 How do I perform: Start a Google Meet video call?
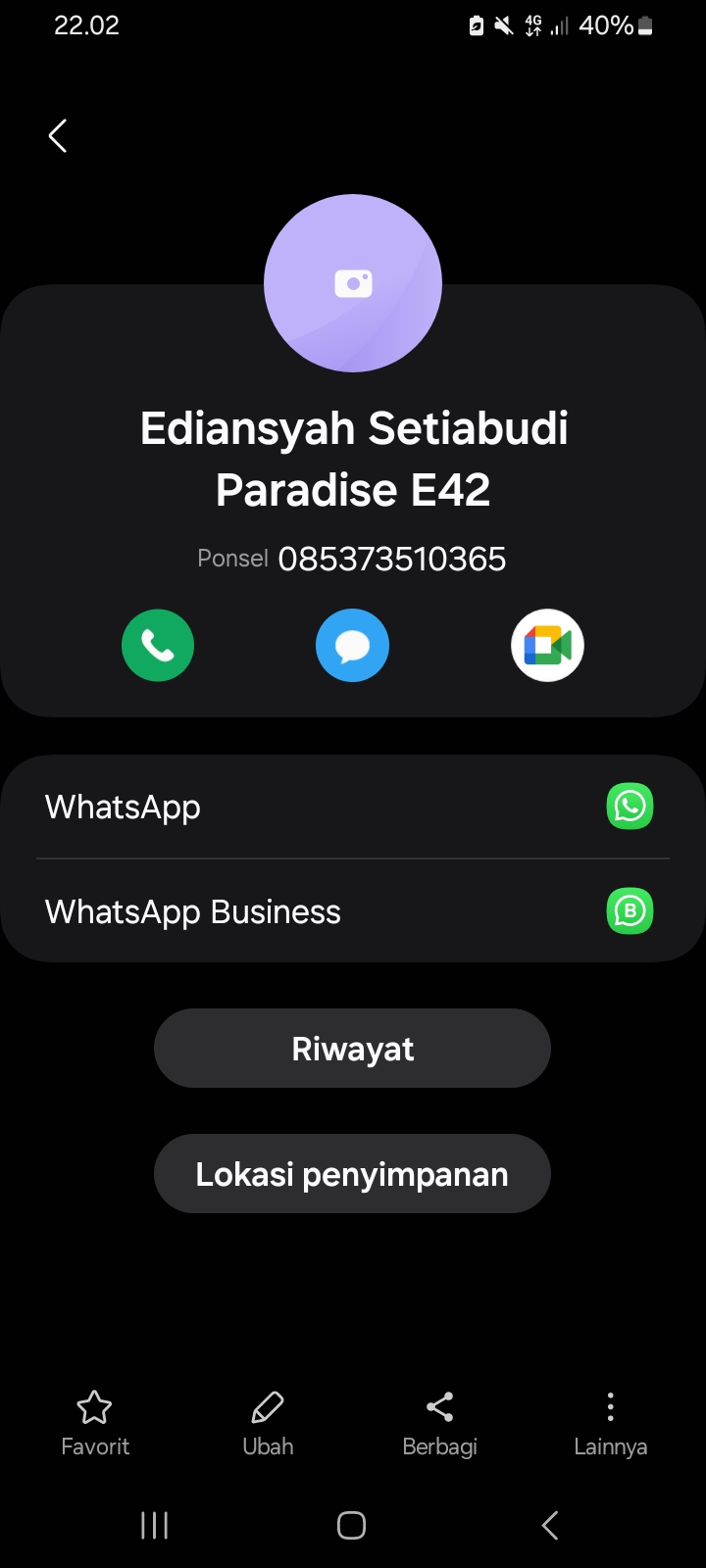547,645
